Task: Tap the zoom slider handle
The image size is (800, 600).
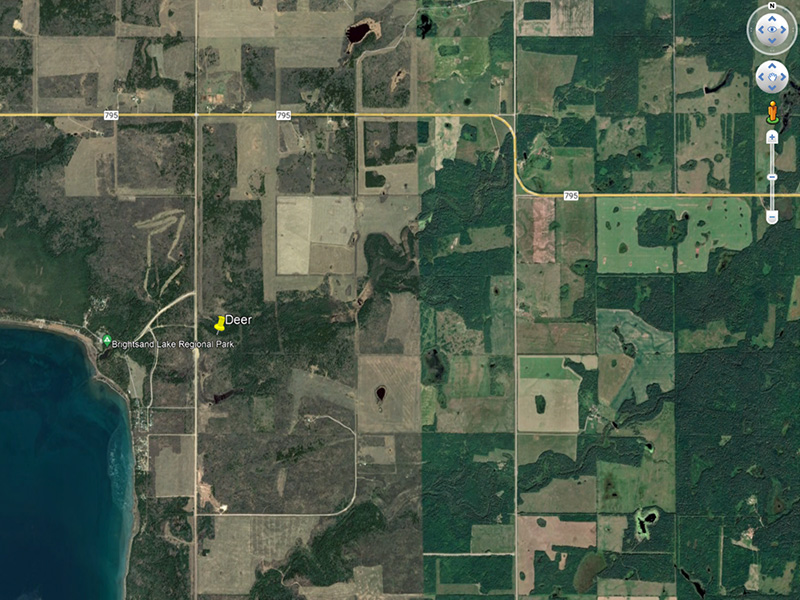Action: pyautogui.click(x=772, y=177)
